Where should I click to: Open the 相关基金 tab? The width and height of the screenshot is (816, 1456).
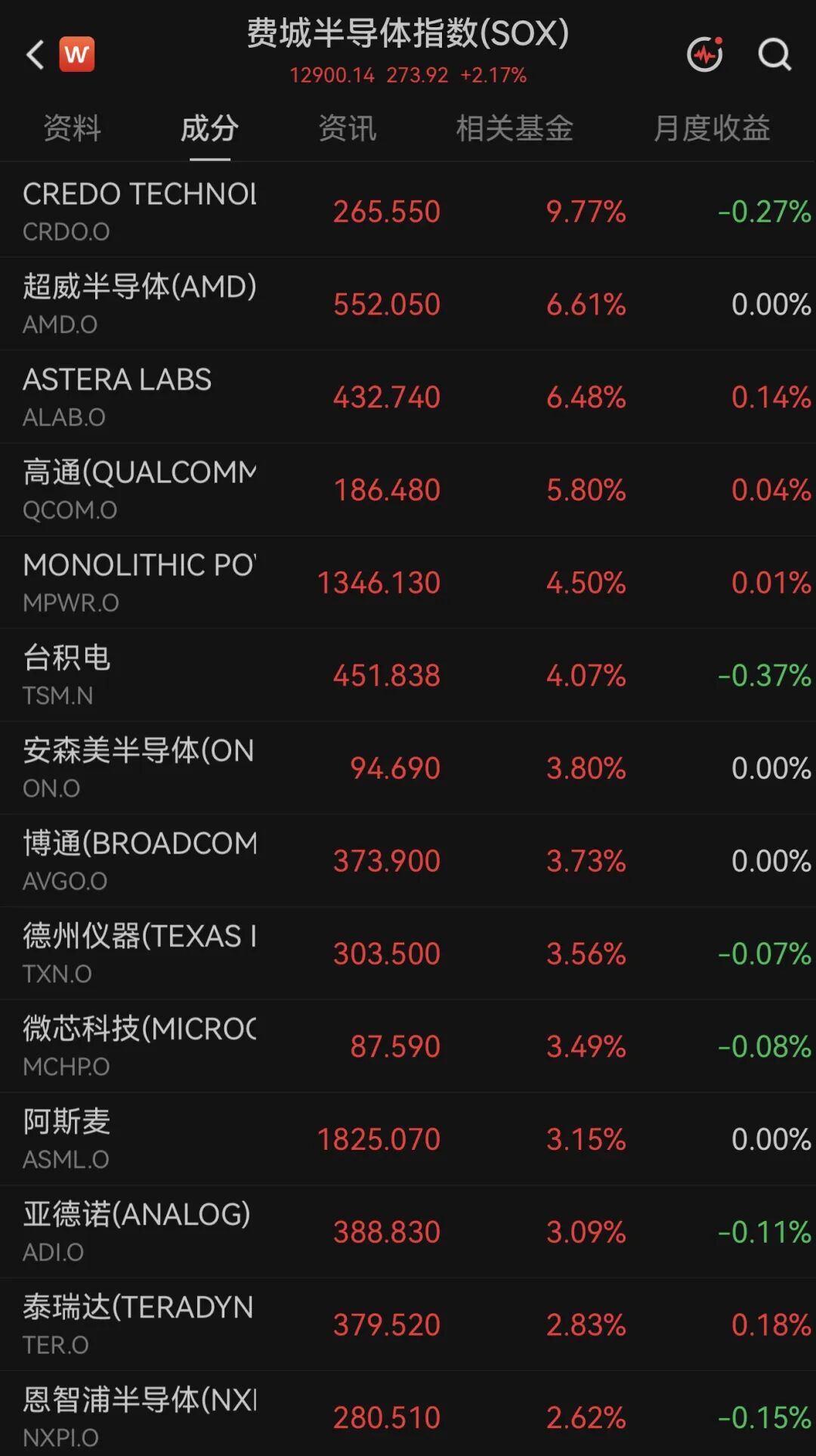click(515, 128)
